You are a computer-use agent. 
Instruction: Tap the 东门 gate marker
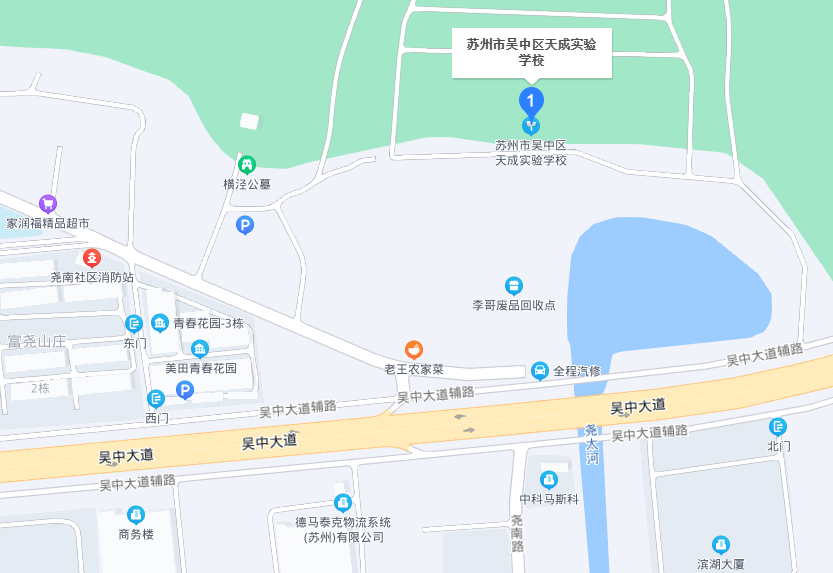134,323
